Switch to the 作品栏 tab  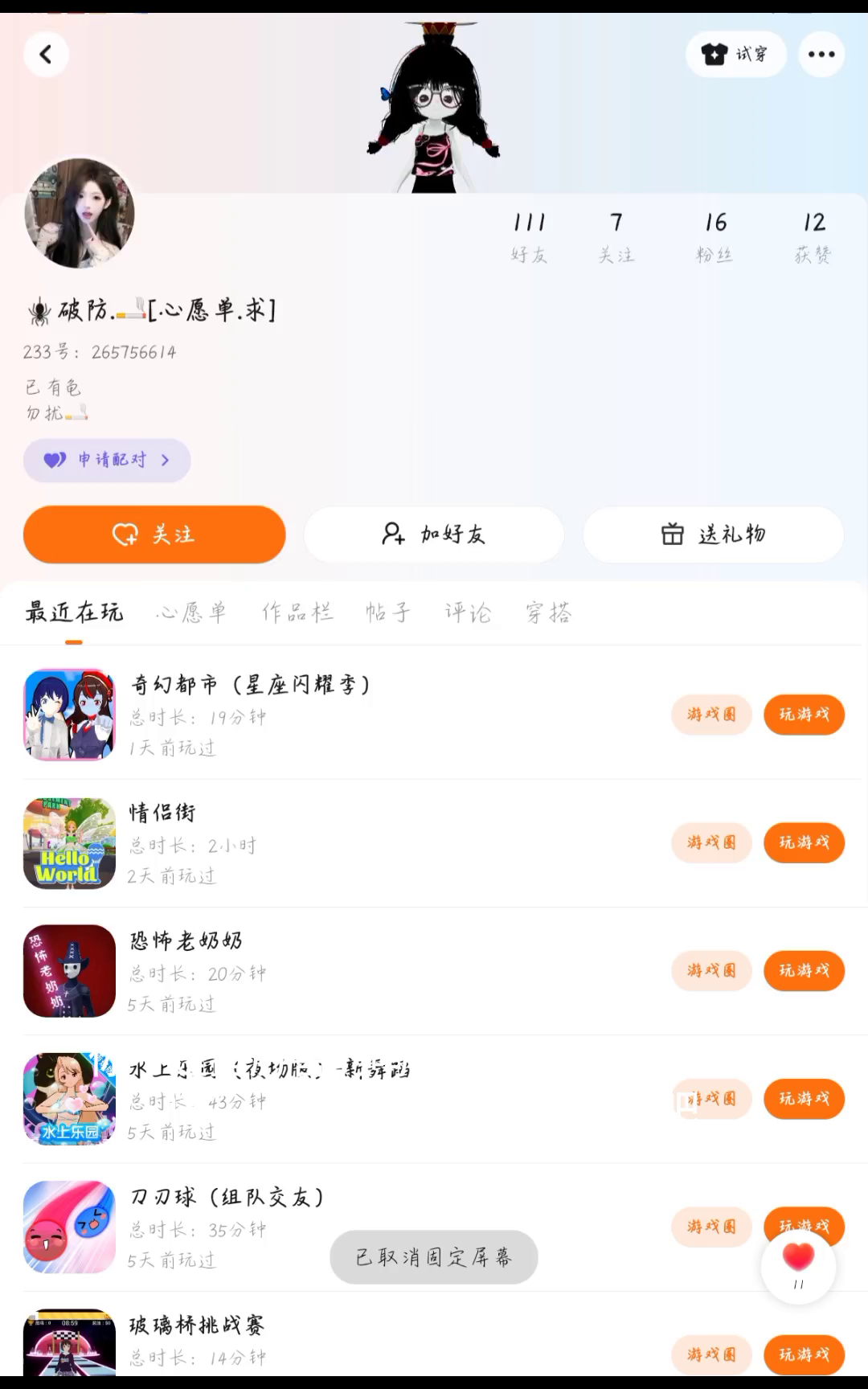297,613
